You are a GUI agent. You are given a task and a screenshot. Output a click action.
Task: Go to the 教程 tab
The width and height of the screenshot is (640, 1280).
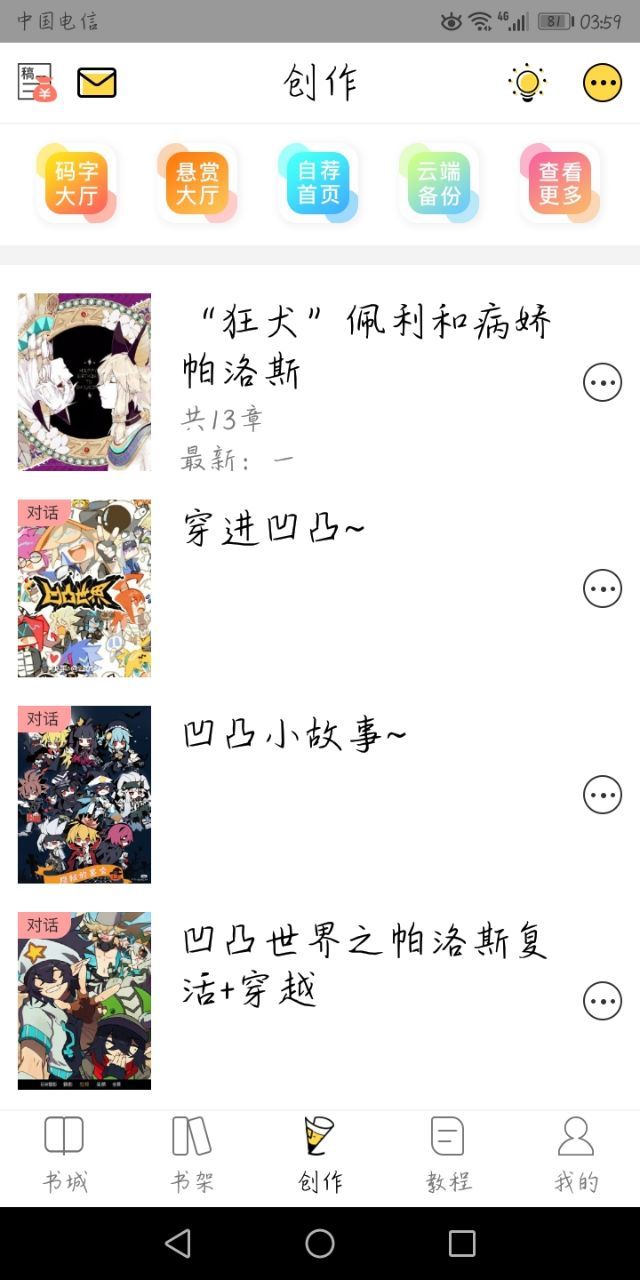[448, 1156]
